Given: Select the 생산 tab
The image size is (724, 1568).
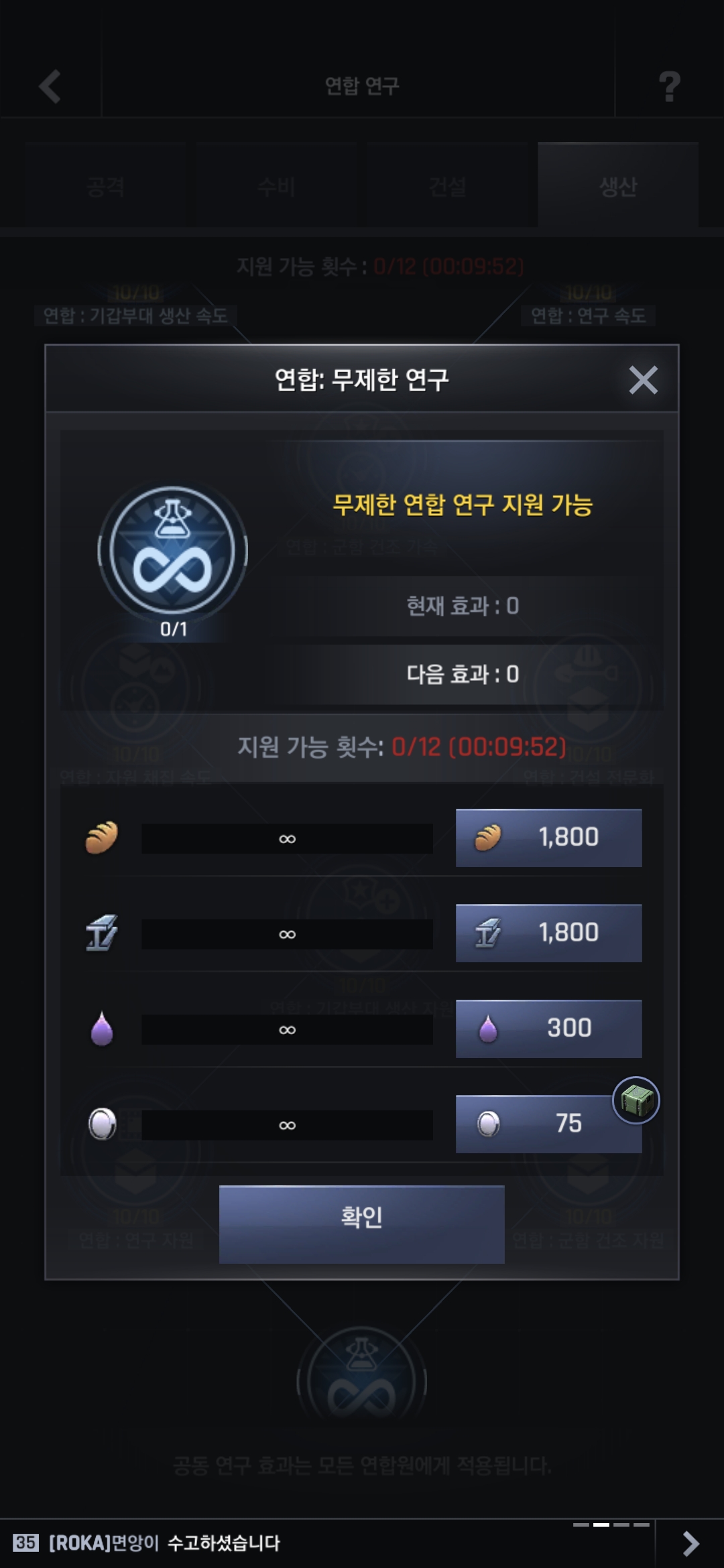Looking at the screenshot, I should [x=617, y=186].
